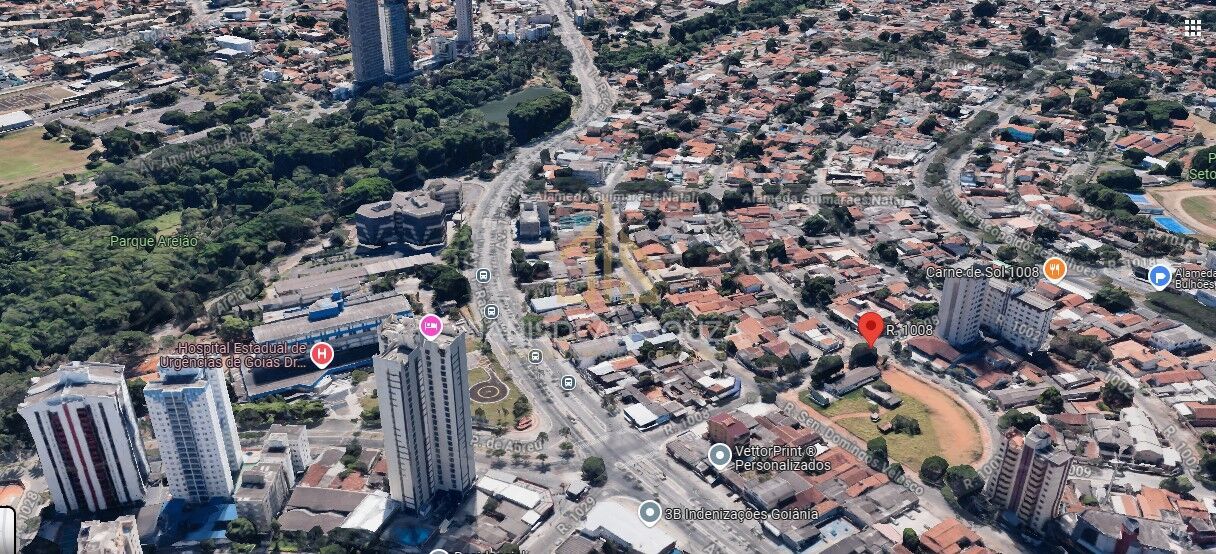Open the pink hotel pin
Screen dimensions: 1216x554
click(x=430, y=327)
